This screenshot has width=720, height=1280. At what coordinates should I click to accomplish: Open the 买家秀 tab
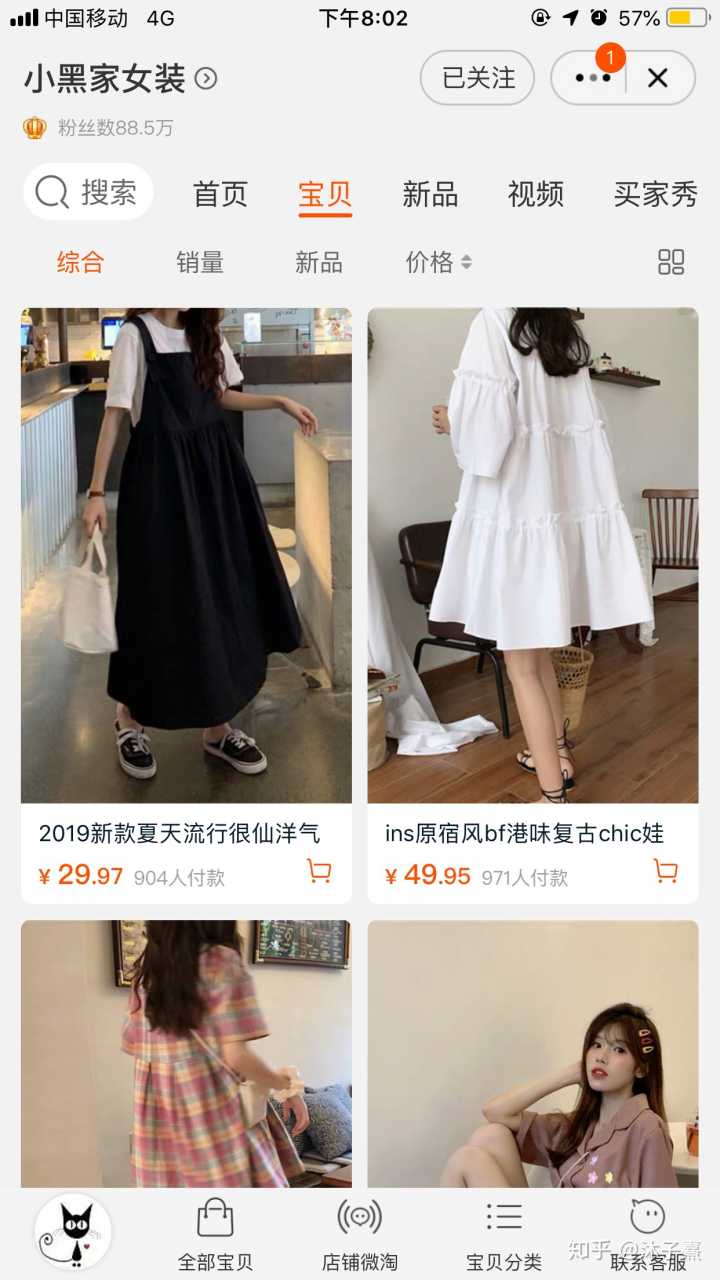click(655, 194)
